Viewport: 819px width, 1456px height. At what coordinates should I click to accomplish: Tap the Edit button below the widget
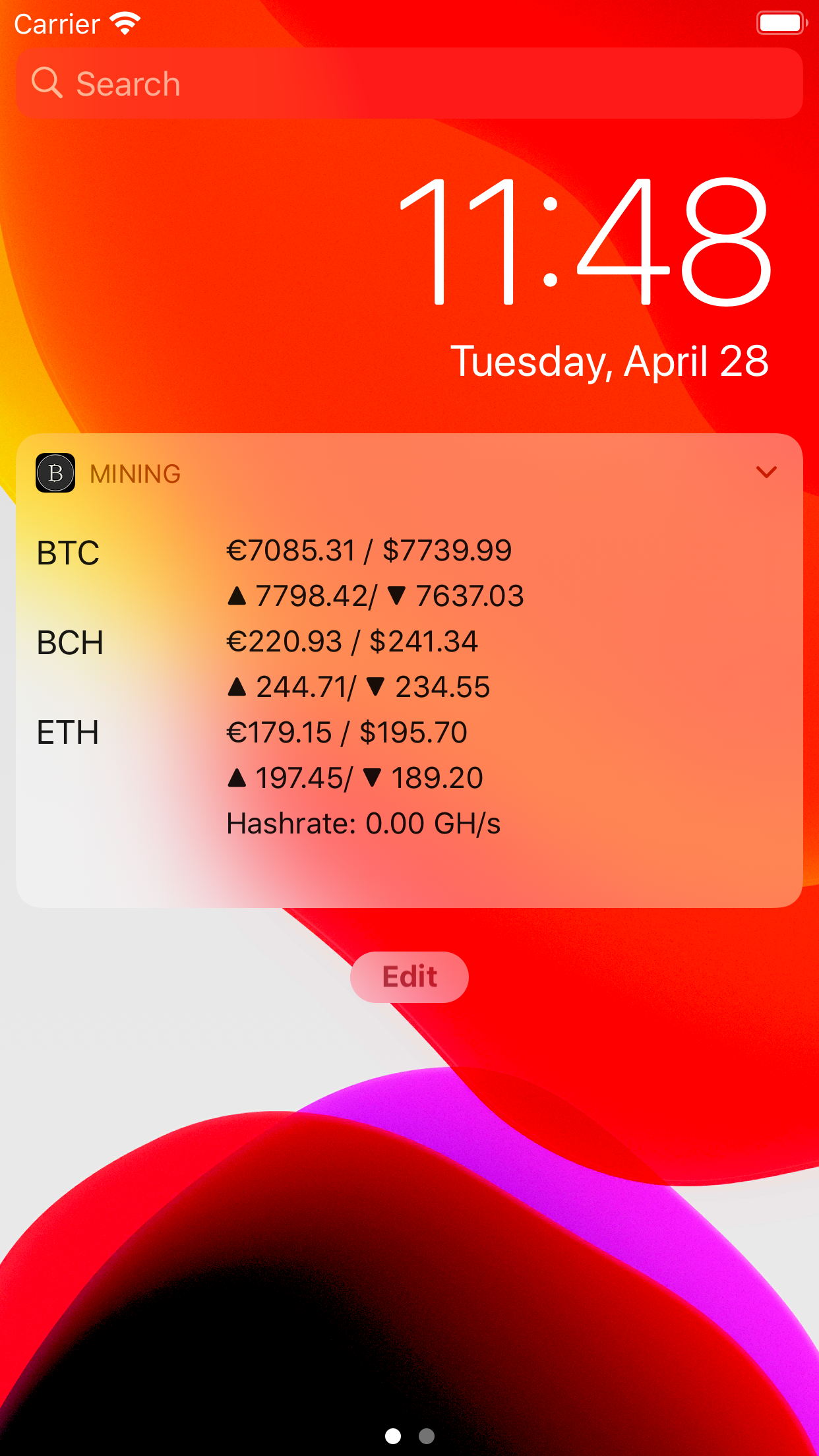coord(409,977)
